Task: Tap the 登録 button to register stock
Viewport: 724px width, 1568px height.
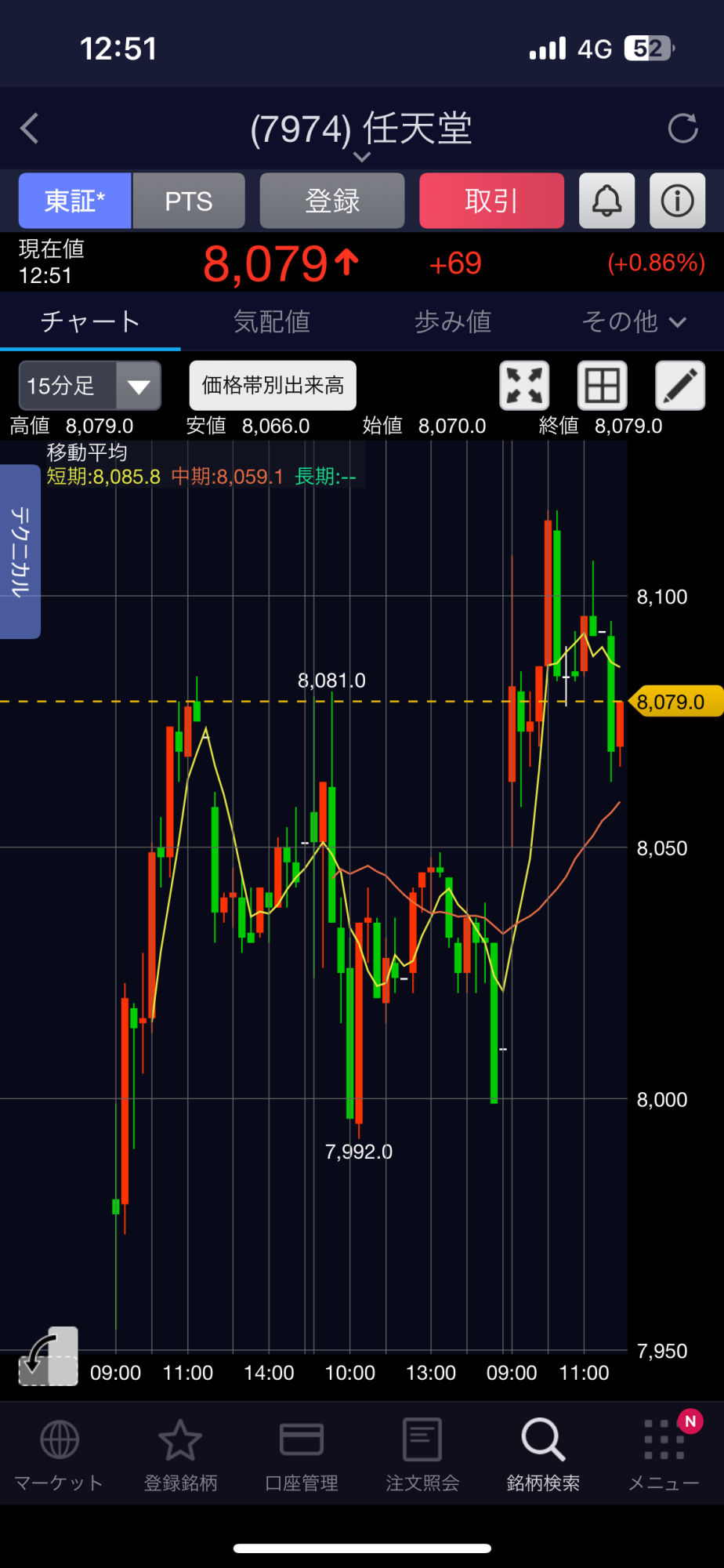Action: [332, 201]
